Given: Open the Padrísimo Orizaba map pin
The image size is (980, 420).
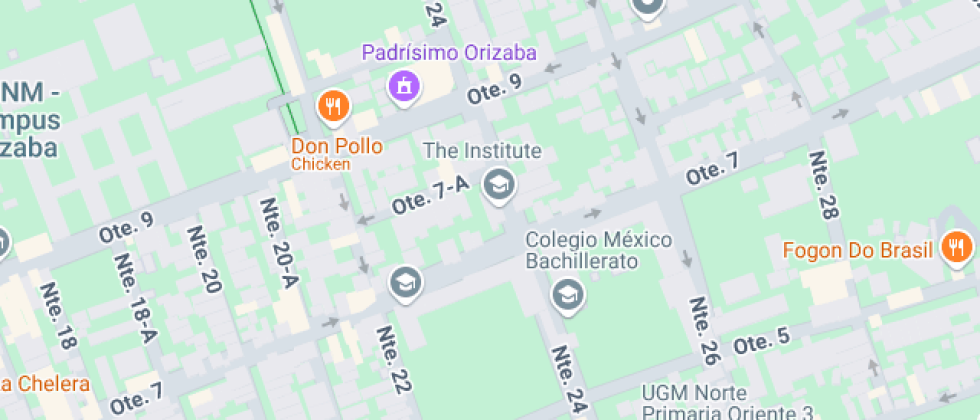Looking at the screenshot, I should click(403, 86).
